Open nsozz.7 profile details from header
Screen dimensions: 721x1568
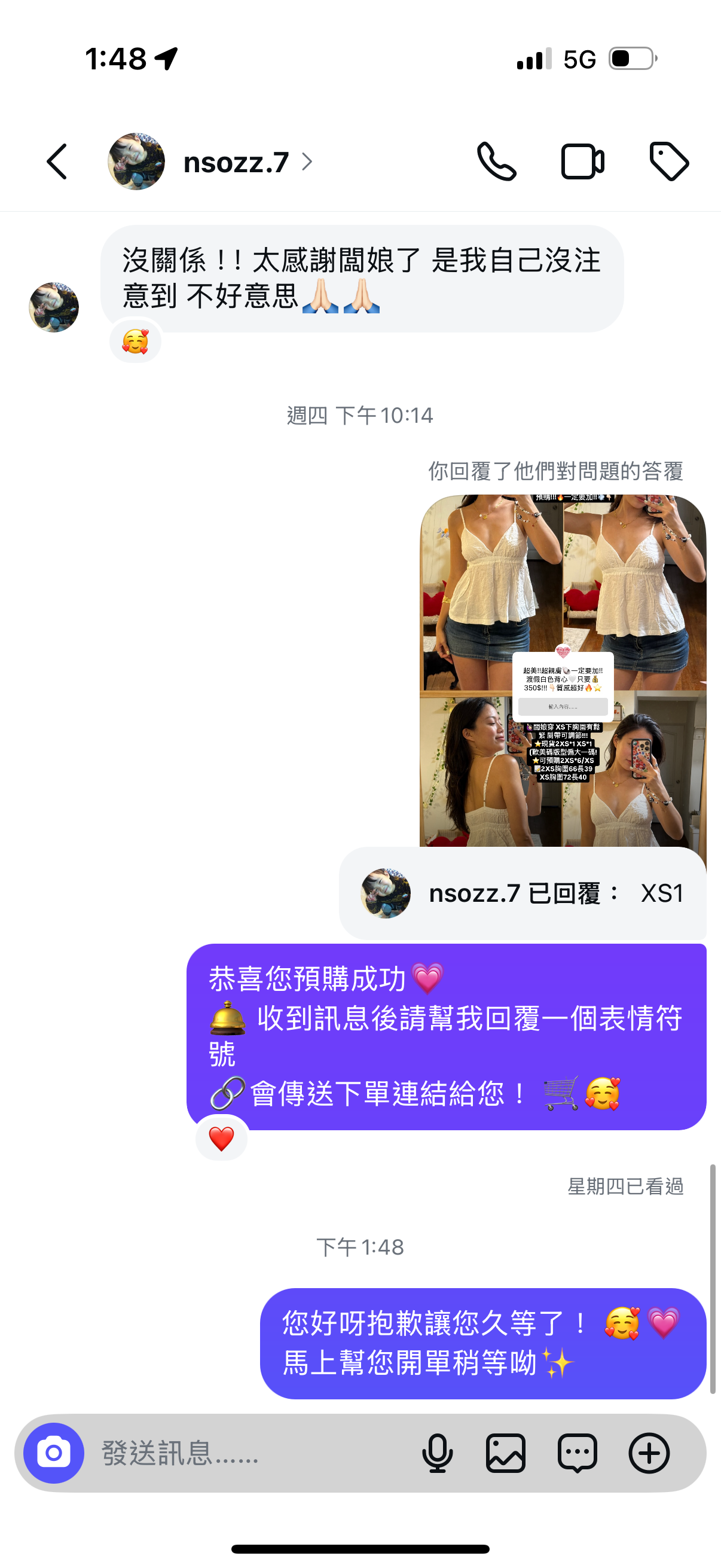click(236, 163)
